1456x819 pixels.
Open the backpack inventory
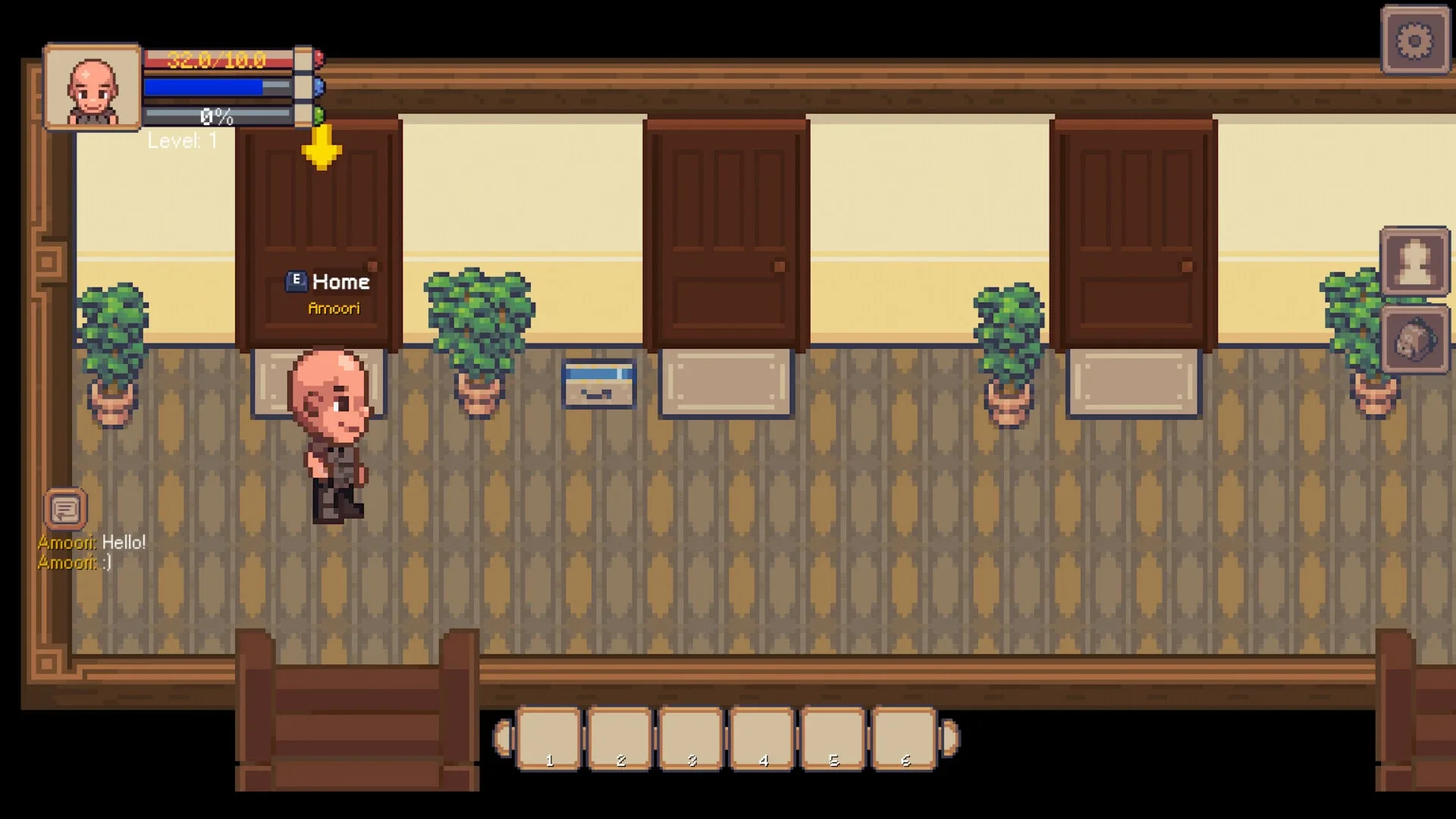(x=1415, y=340)
